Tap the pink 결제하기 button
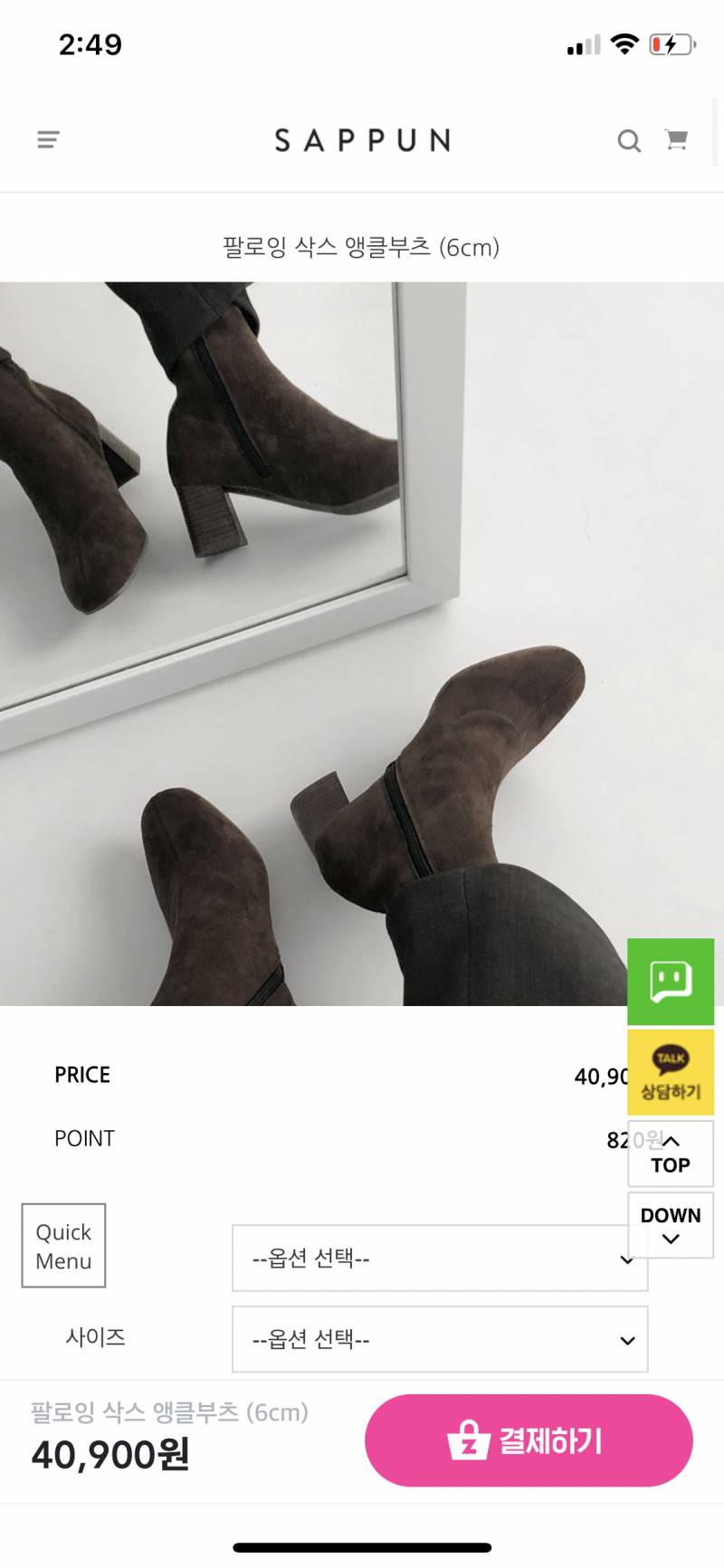Viewport: 724px width, 1568px height. click(x=529, y=1440)
